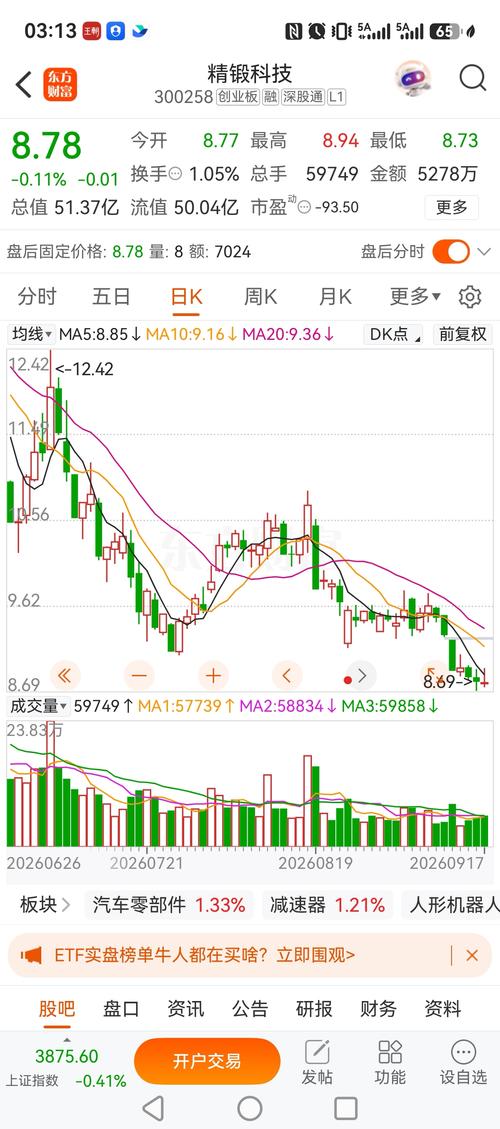Open the 成交量 indicator dropdown

(x=37, y=706)
